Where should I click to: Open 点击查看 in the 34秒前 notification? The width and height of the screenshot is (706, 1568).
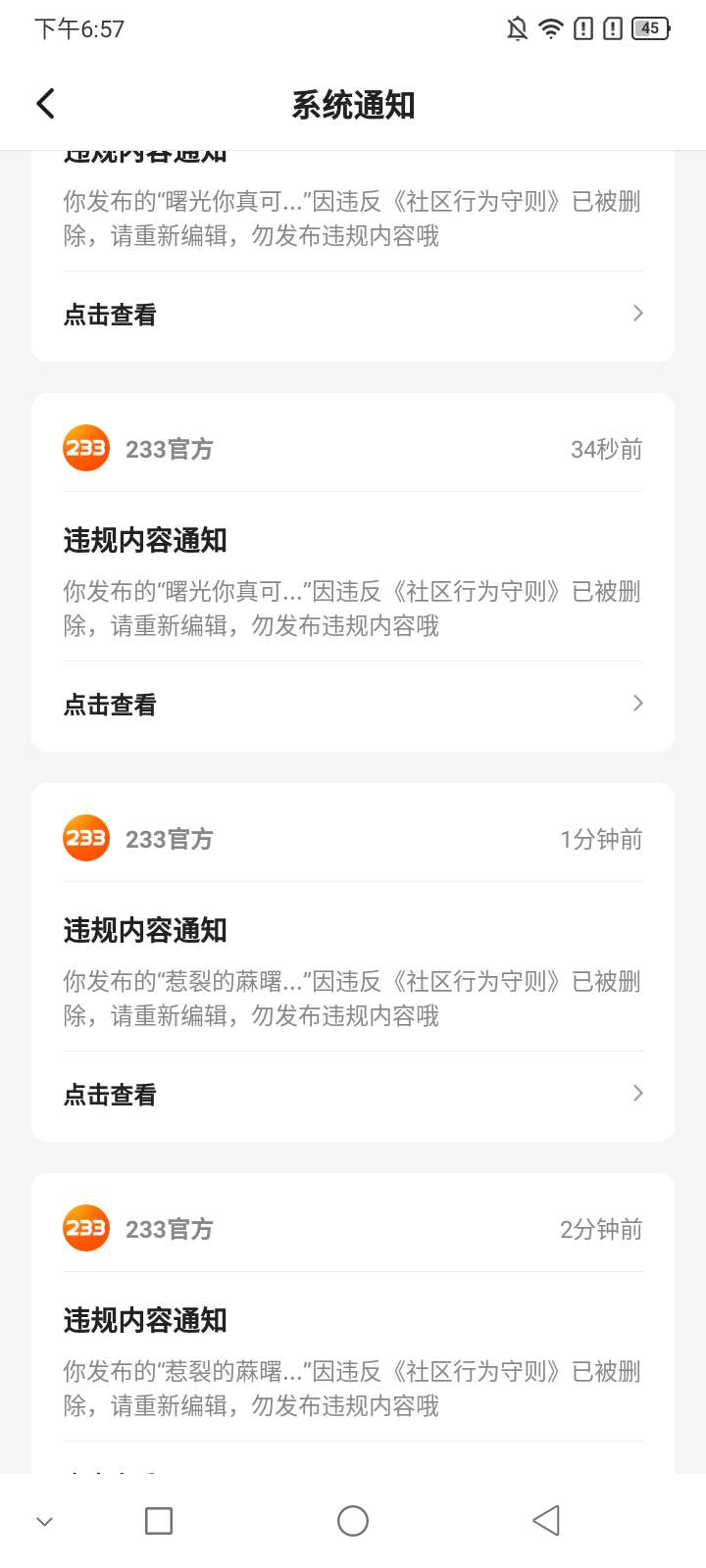[353, 704]
